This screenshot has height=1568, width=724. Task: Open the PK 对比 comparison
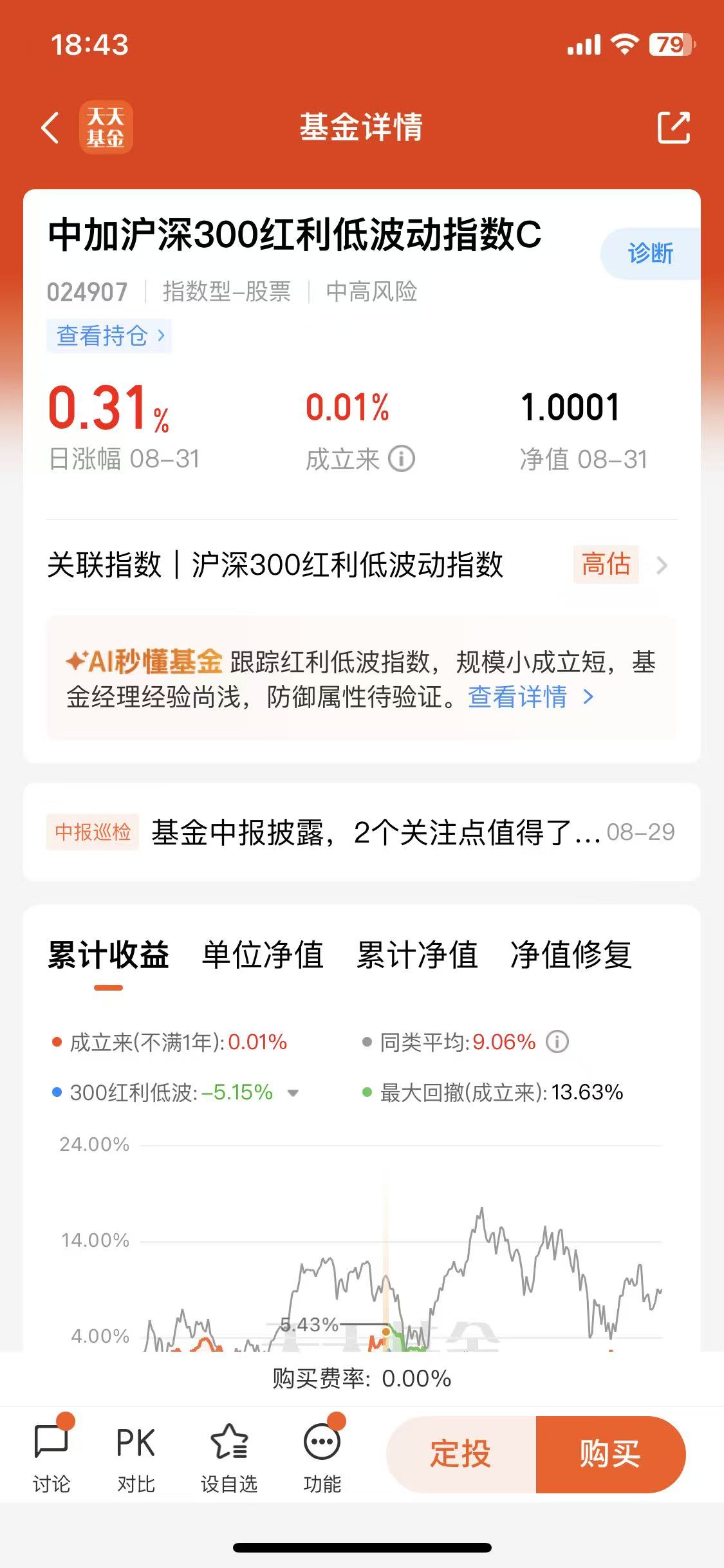point(136,1456)
